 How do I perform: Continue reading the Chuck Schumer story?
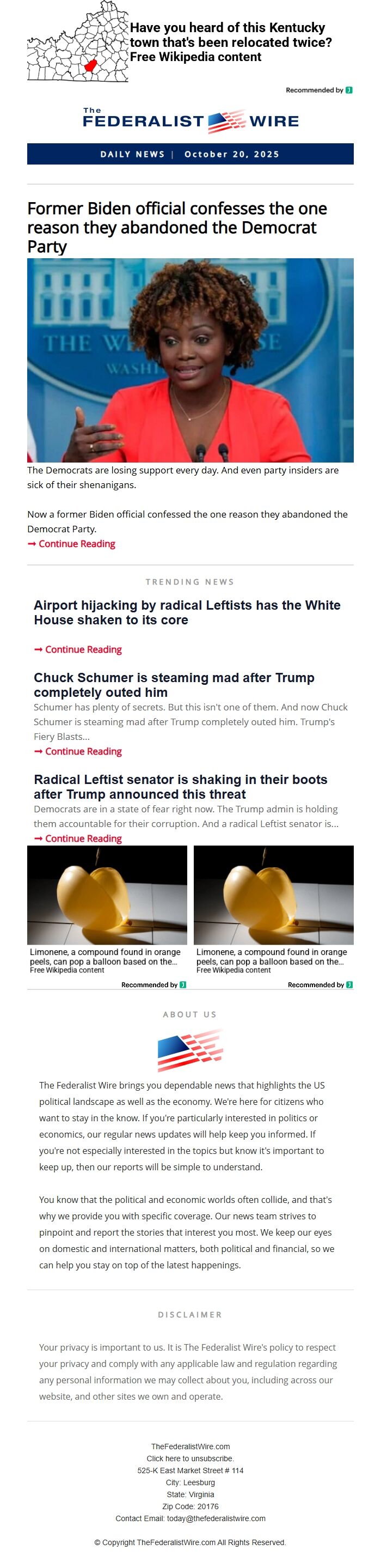coord(78,751)
